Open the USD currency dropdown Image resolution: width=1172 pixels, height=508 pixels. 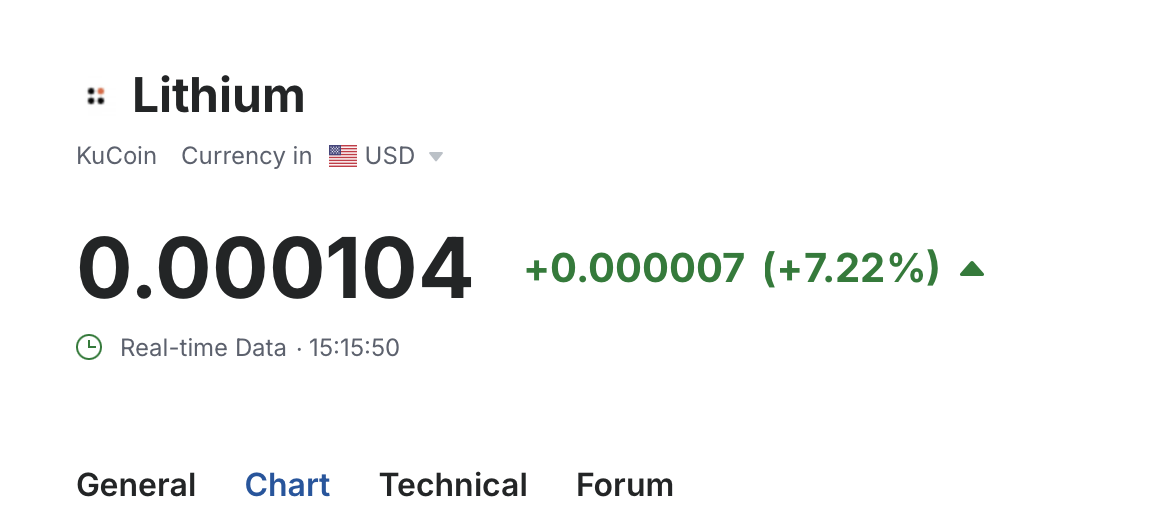tap(388, 157)
